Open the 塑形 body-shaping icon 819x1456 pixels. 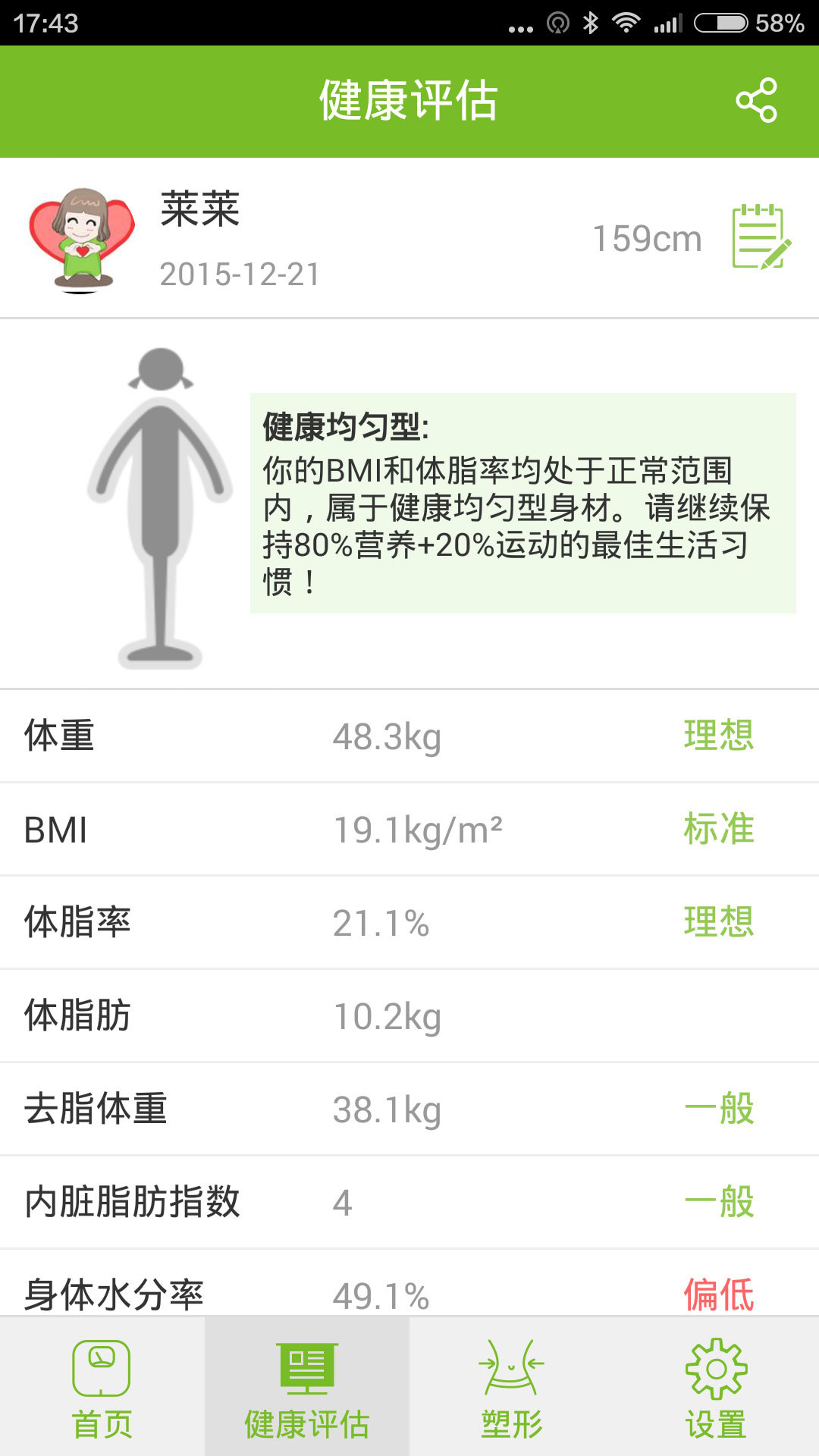(x=511, y=1369)
